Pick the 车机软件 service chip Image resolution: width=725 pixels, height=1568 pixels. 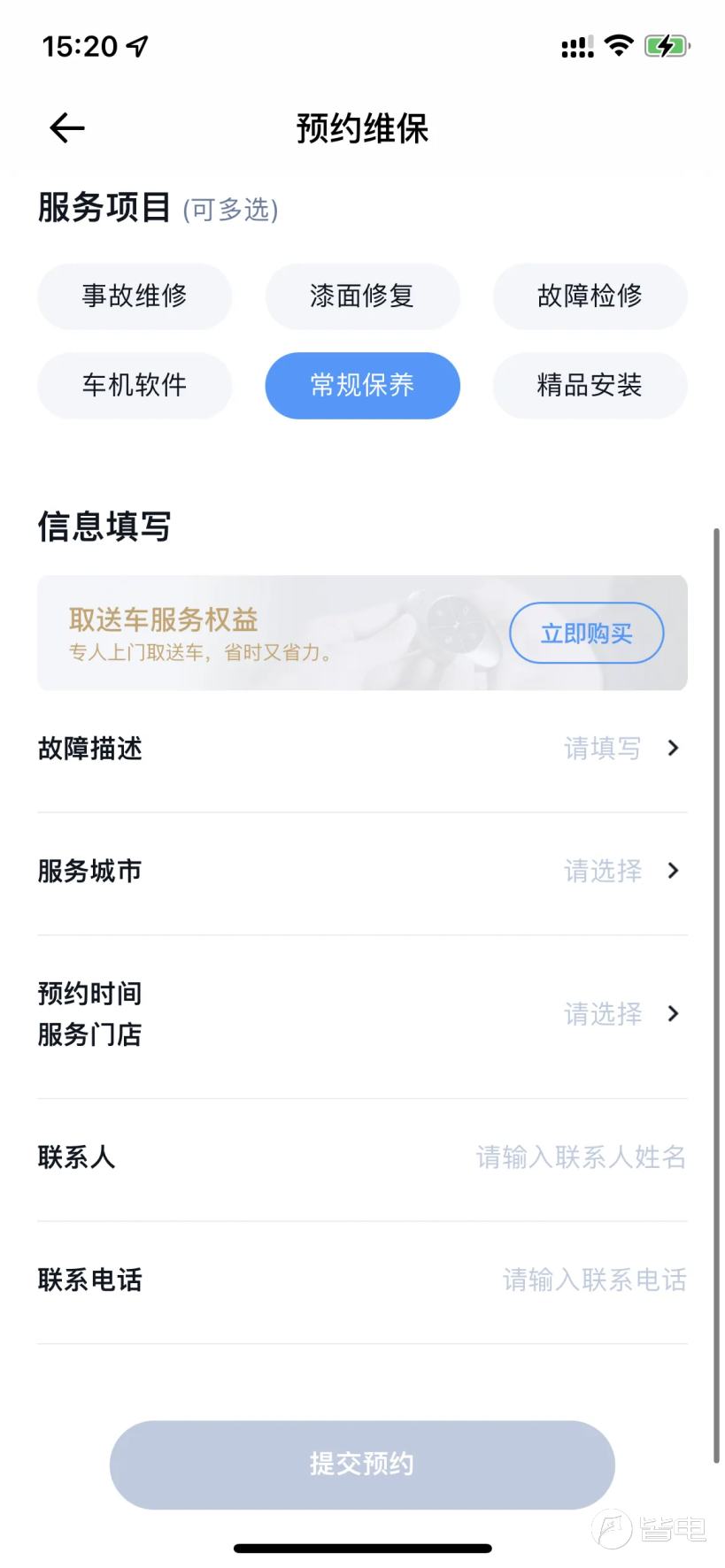click(135, 385)
